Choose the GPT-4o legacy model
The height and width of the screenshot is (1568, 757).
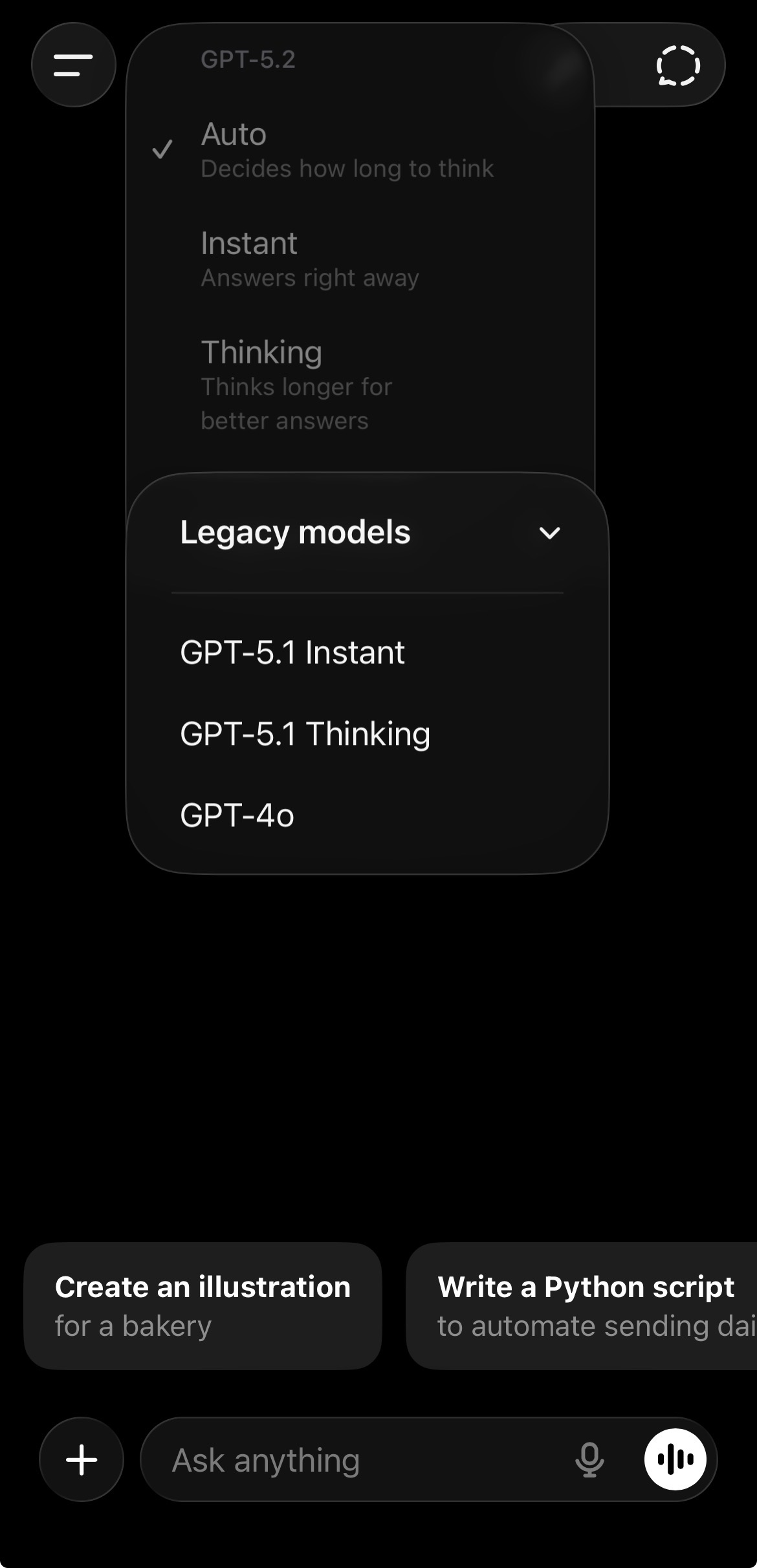237,815
